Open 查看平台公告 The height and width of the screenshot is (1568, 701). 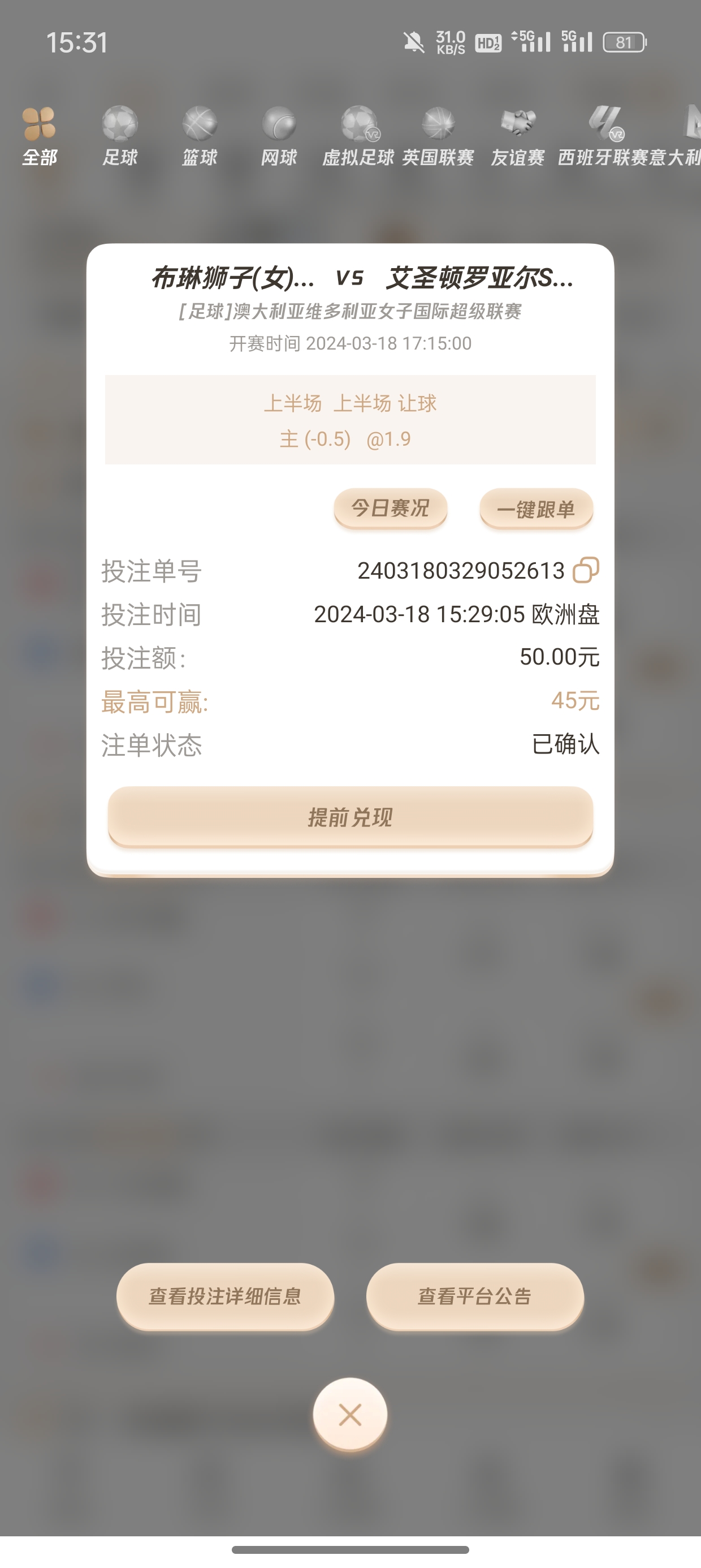[x=475, y=1296]
